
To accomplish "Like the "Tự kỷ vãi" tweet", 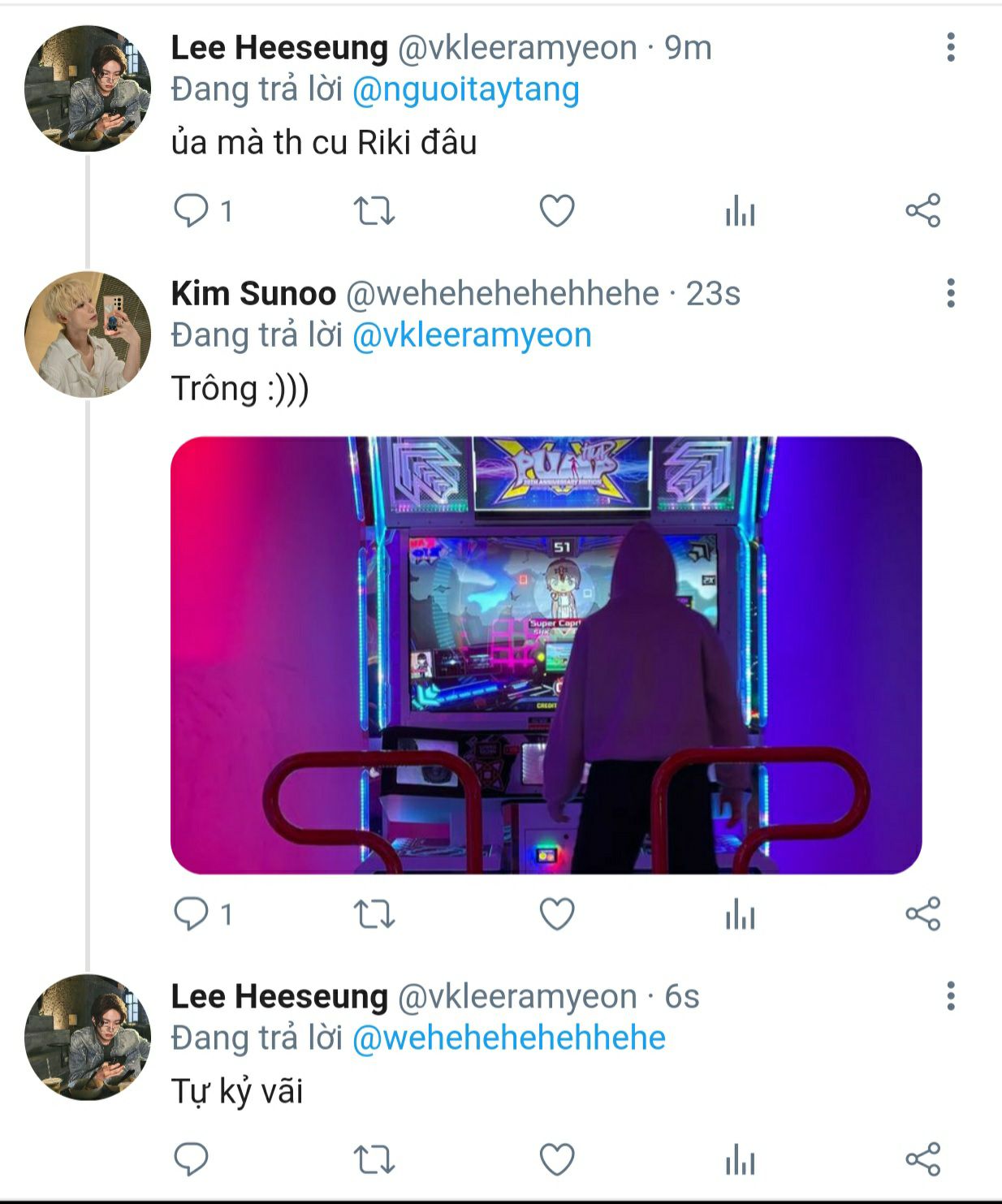I will (x=557, y=1159).
